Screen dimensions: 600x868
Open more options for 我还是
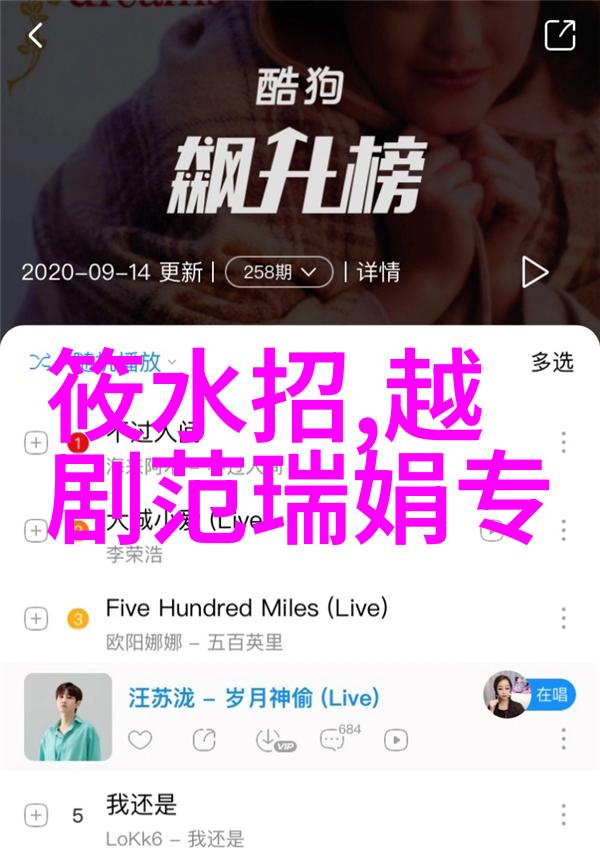[x=563, y=816]
